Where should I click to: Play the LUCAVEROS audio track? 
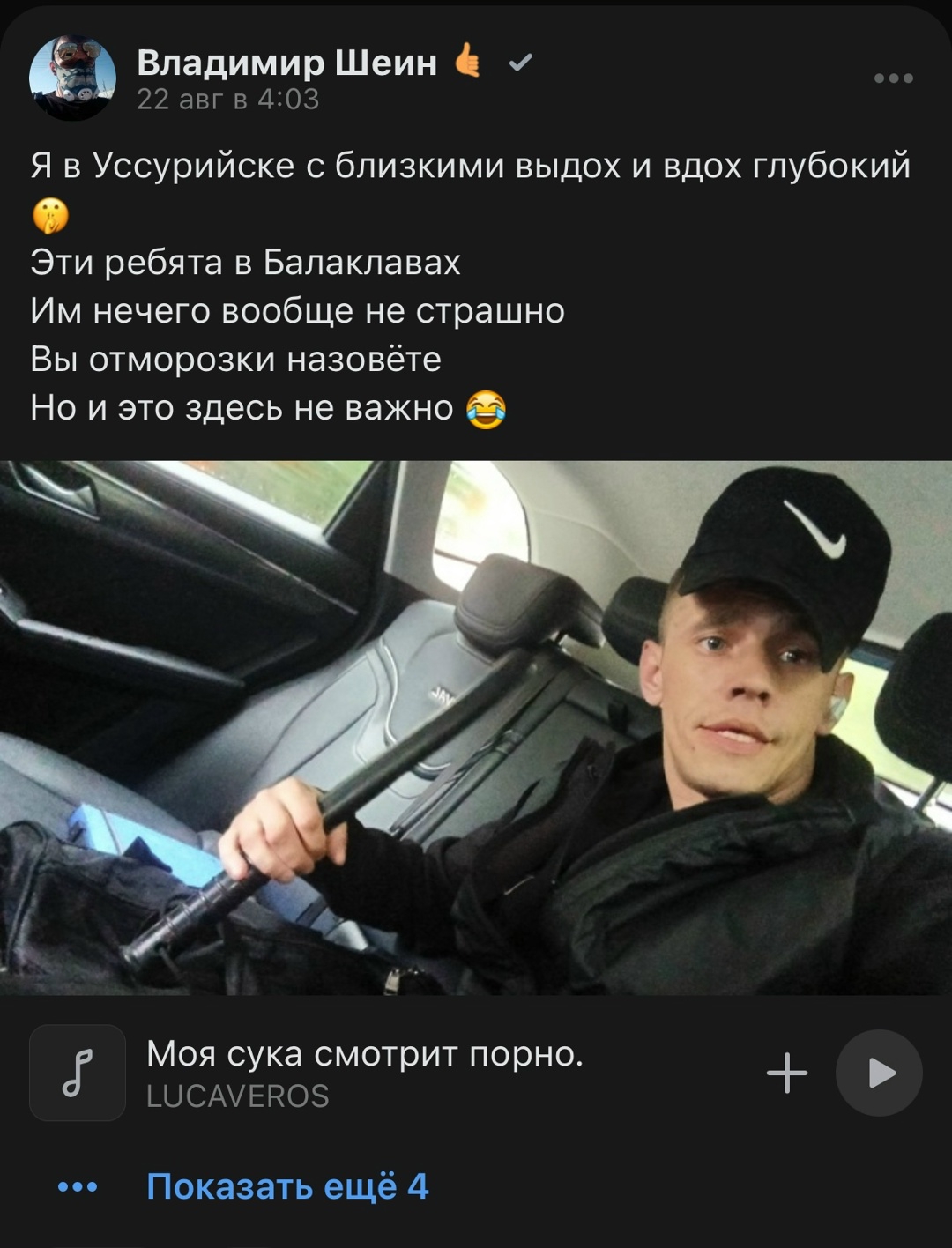tap(879, 1073)
